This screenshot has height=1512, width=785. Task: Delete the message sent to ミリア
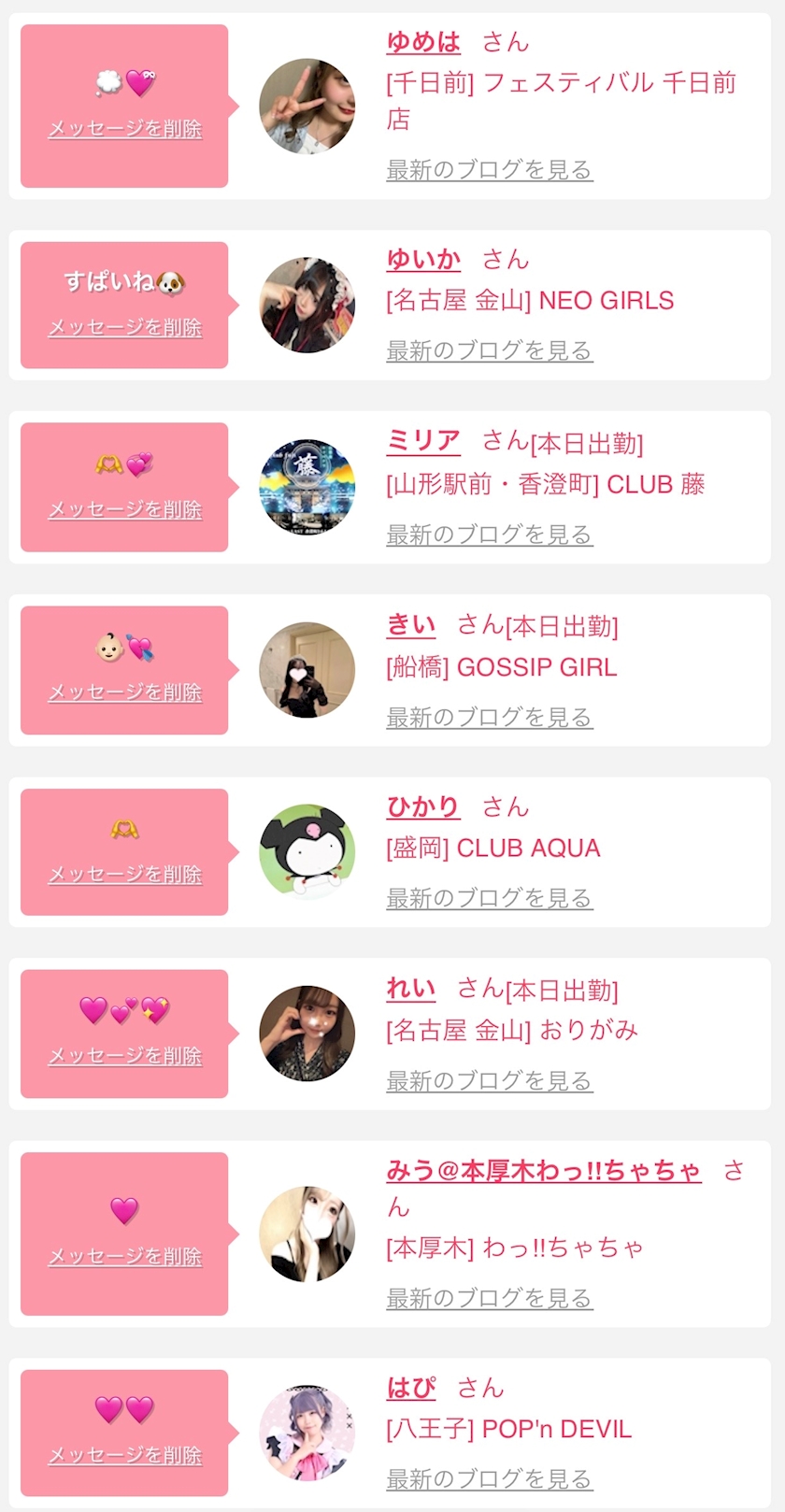(124, 510)
